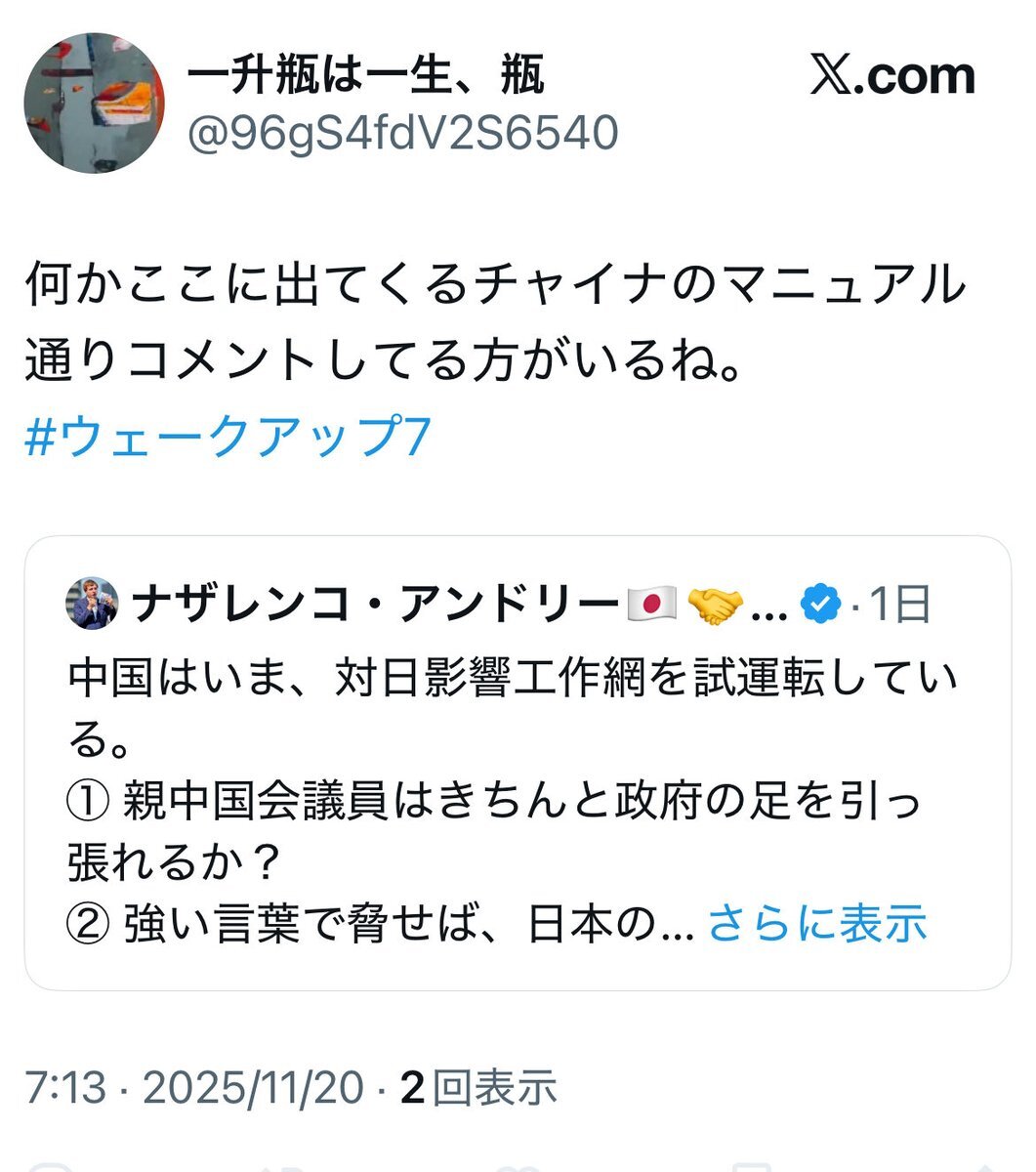Open the profile picture of 一升瓶は一生、瓶

(x=94, y=103)
